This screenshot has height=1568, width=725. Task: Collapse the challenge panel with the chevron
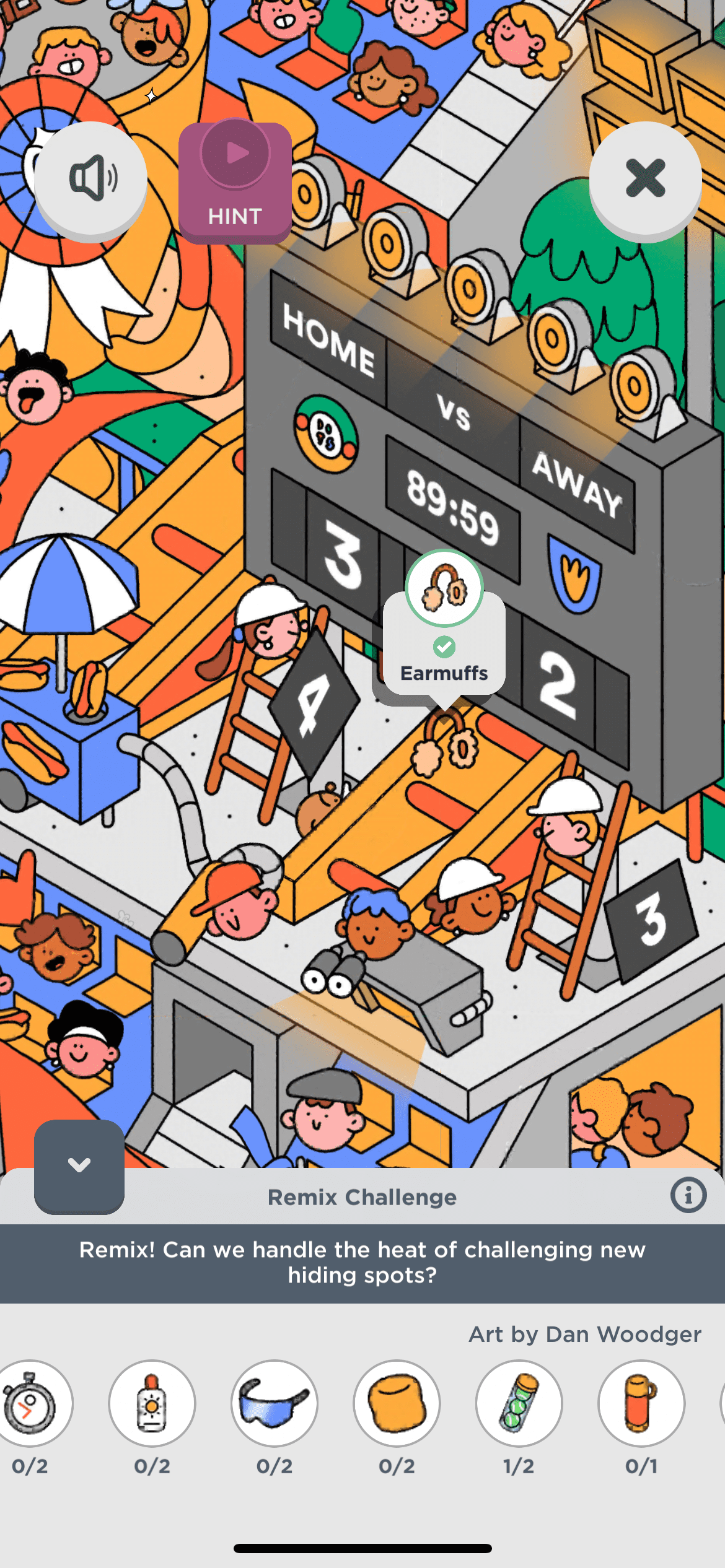click(79, 1165)
